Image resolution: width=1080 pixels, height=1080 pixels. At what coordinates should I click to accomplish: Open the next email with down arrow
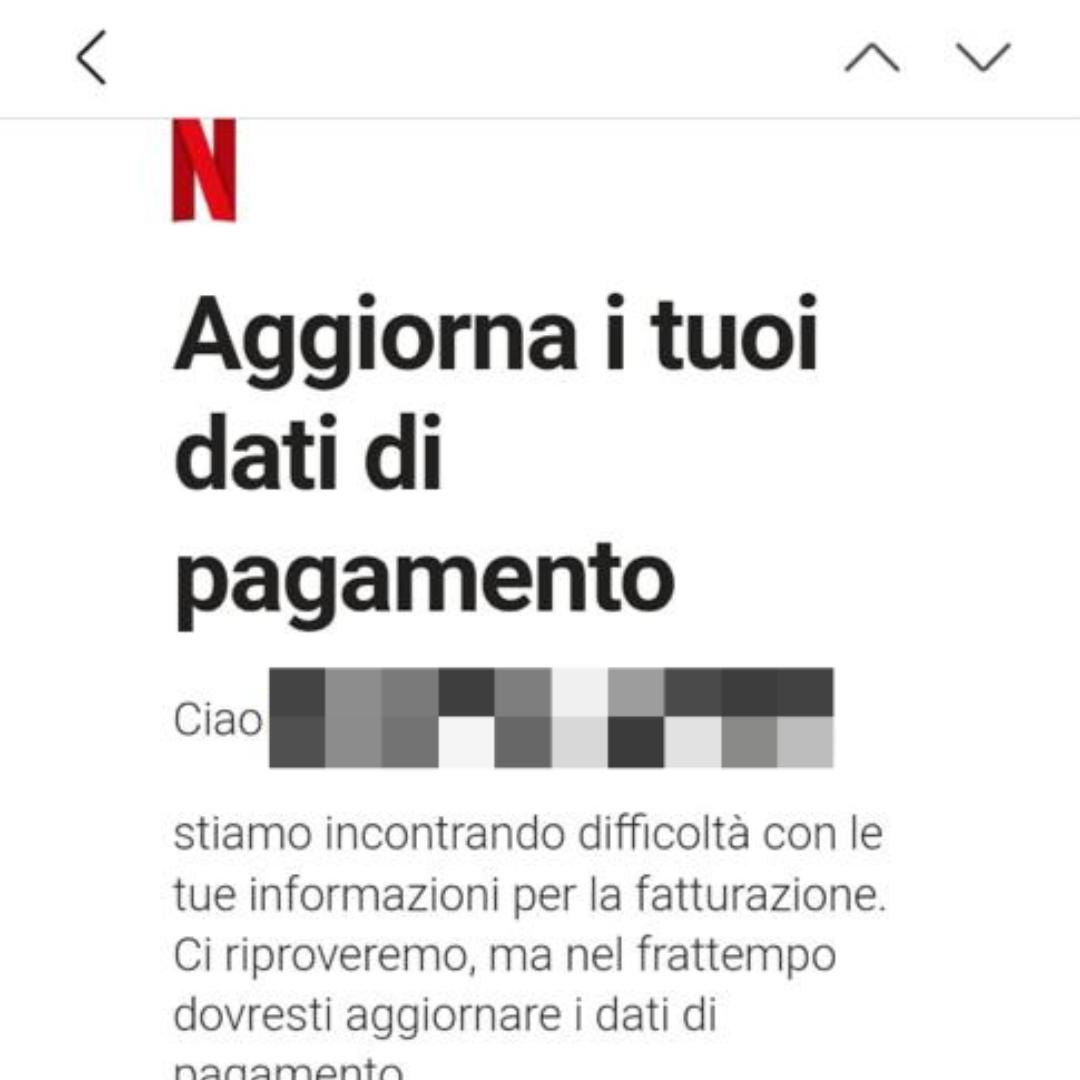(982, 58)
